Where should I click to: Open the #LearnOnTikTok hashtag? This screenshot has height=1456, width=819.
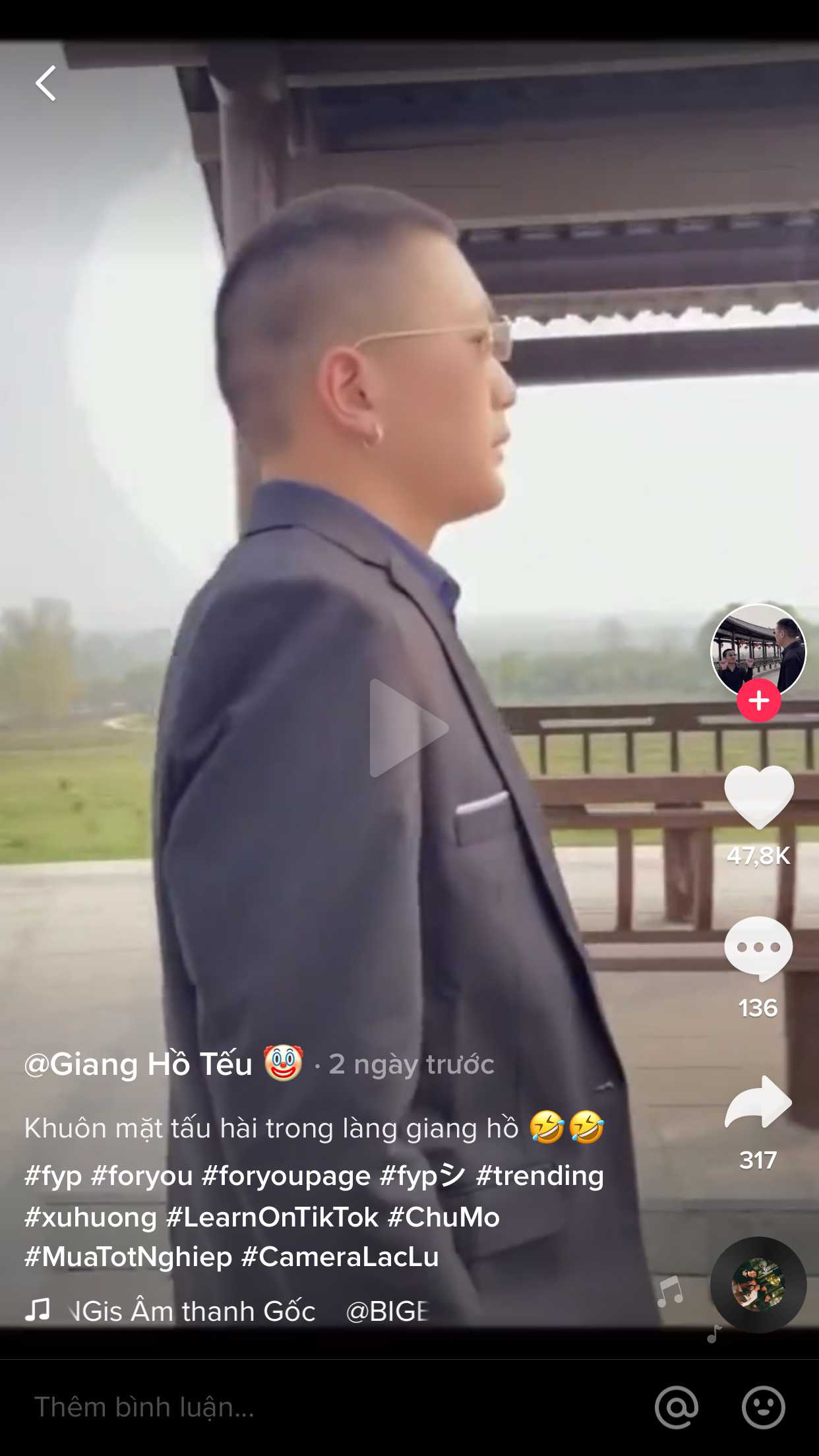tap(272, 1217)
